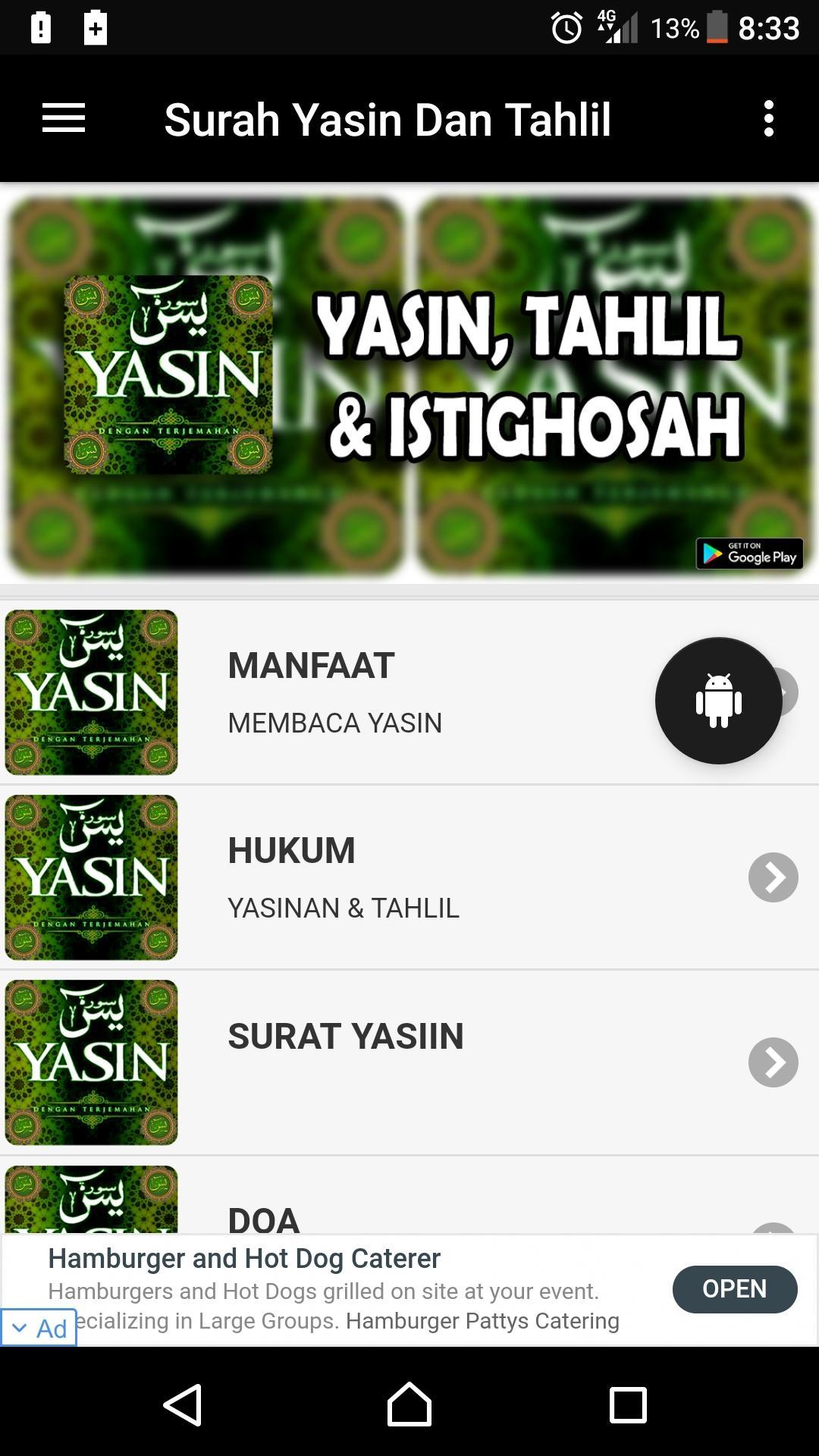This screenshot has height=1456, width=819.
Task: Go back with the system back button
Action: [183, 1404]
